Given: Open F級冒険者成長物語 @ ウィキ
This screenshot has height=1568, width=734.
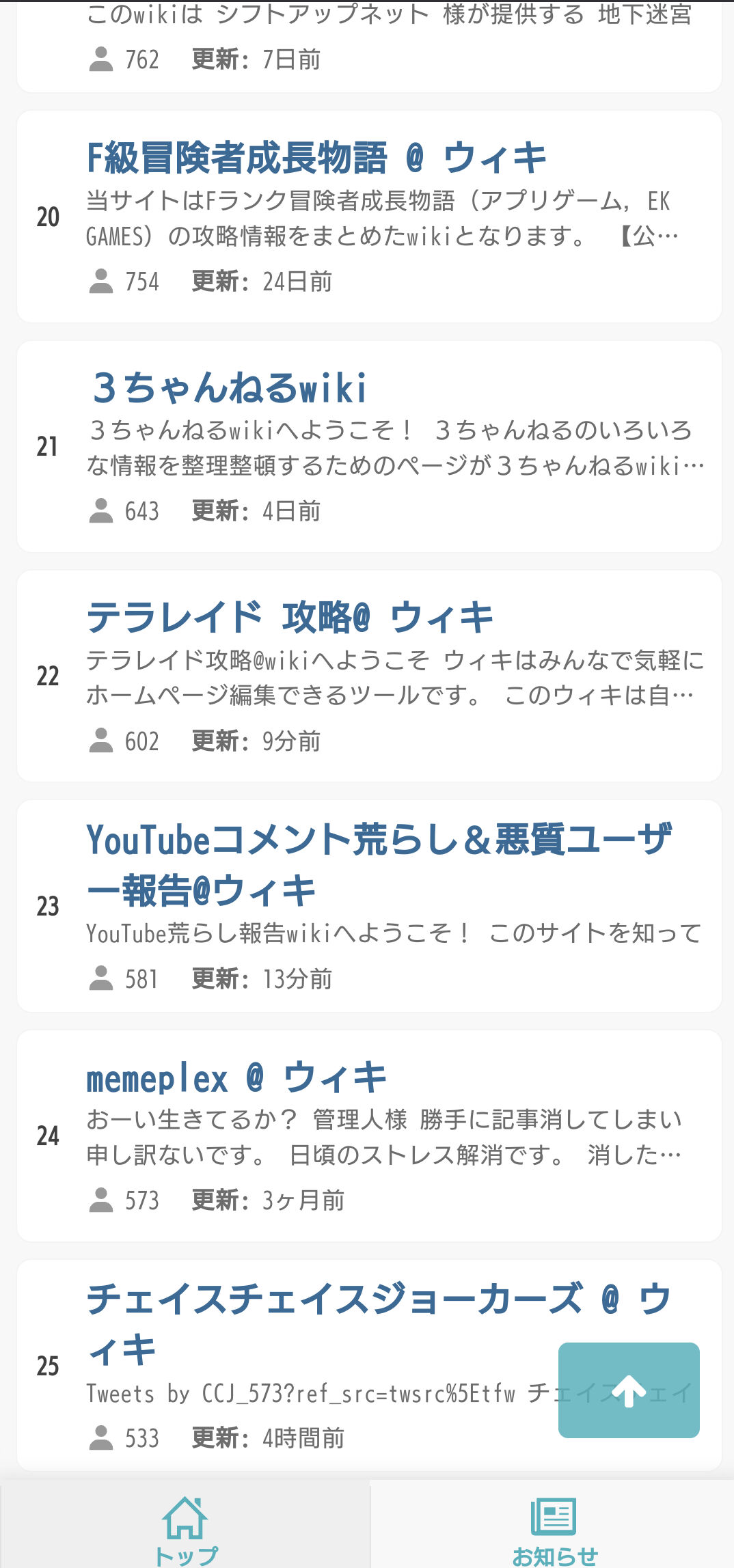Looking at the screenshot, I should pyautogui.click(x=316, y=159).
